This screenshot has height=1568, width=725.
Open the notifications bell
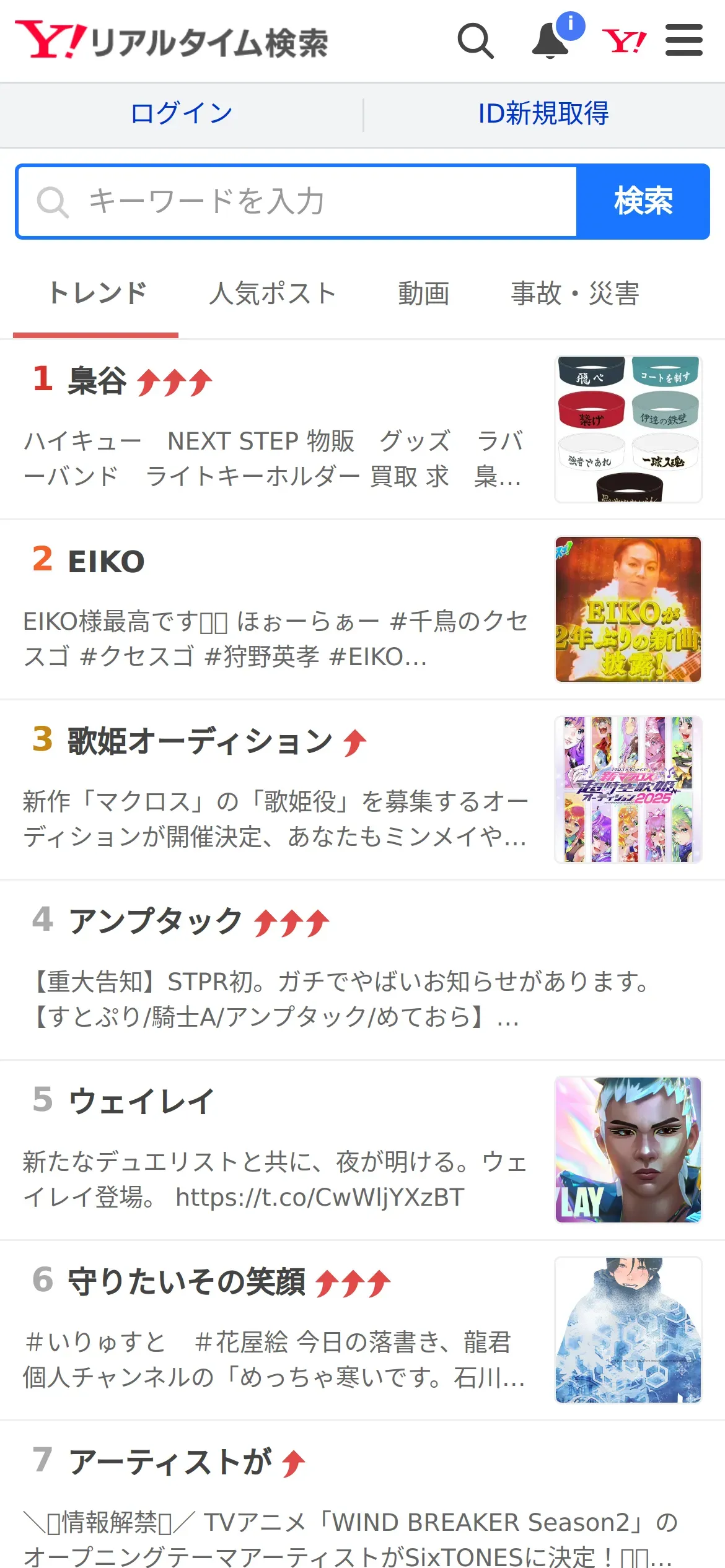[x=551, y=41]
